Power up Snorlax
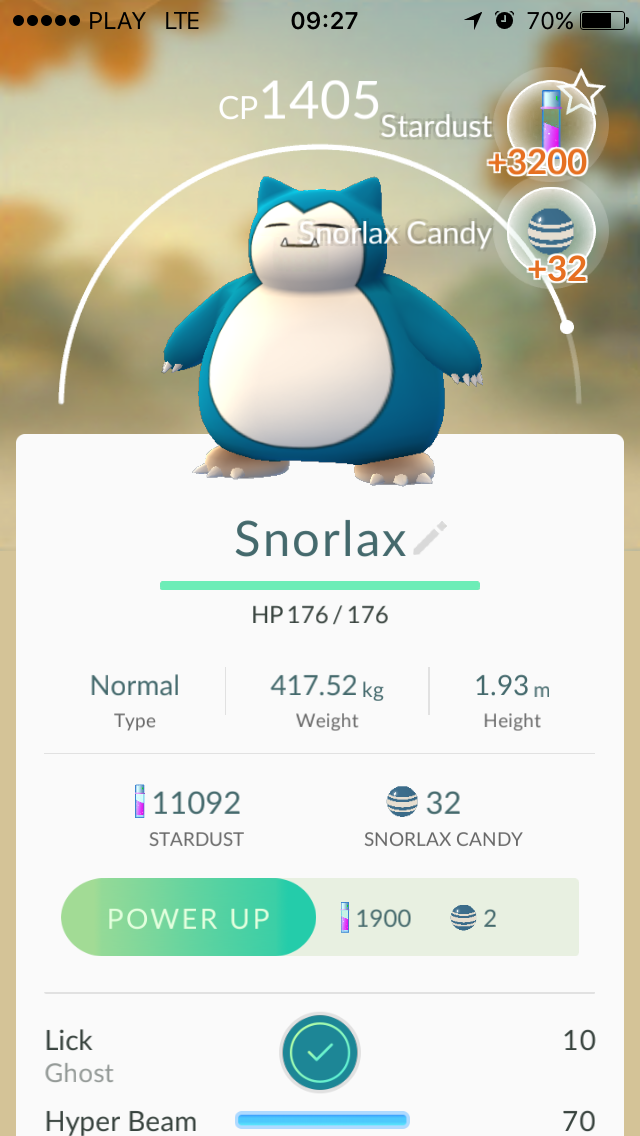 188,918
